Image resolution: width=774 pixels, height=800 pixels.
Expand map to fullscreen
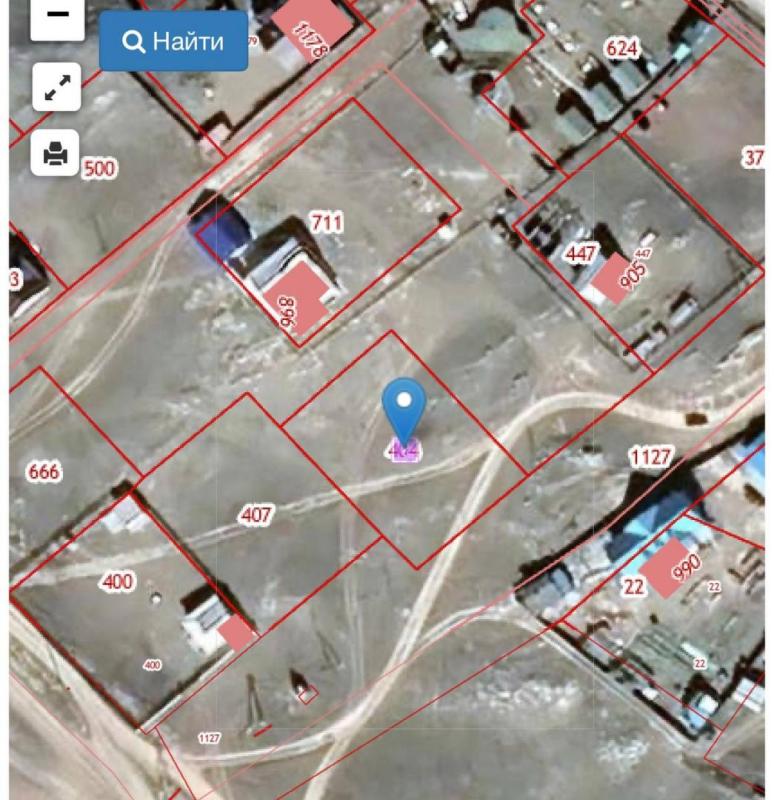pyautogui.click(x=57, y=87)
